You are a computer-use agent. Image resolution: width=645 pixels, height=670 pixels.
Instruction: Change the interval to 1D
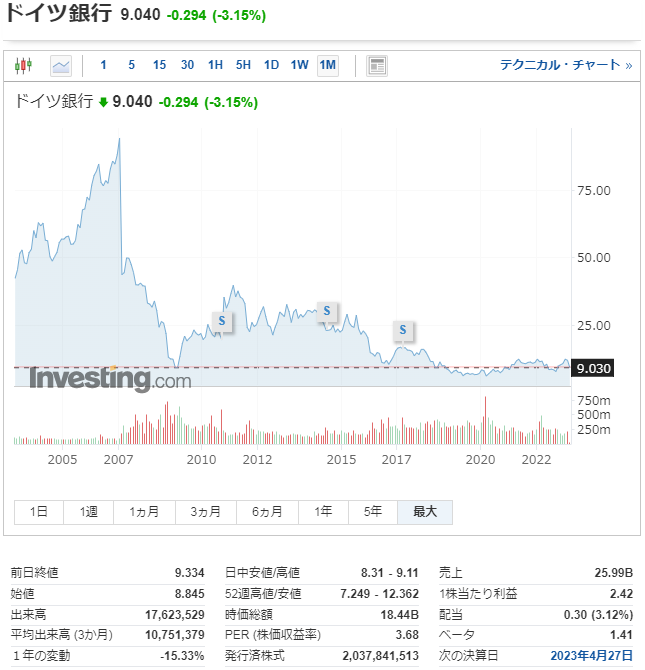(271, 66)
